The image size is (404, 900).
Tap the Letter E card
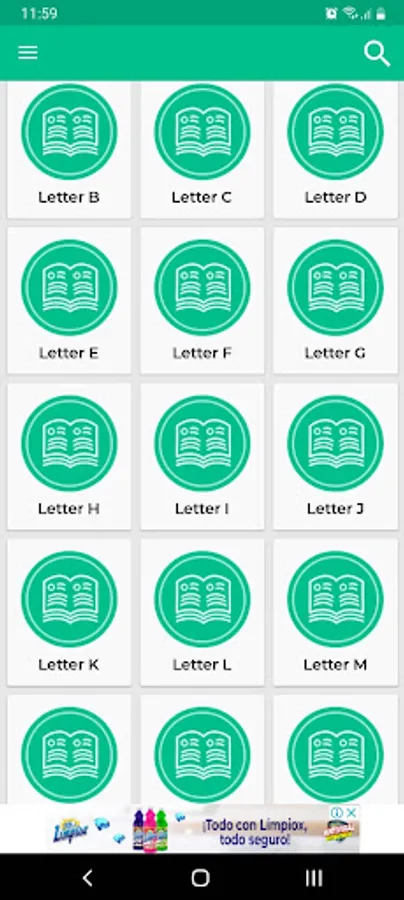(69, 300)
